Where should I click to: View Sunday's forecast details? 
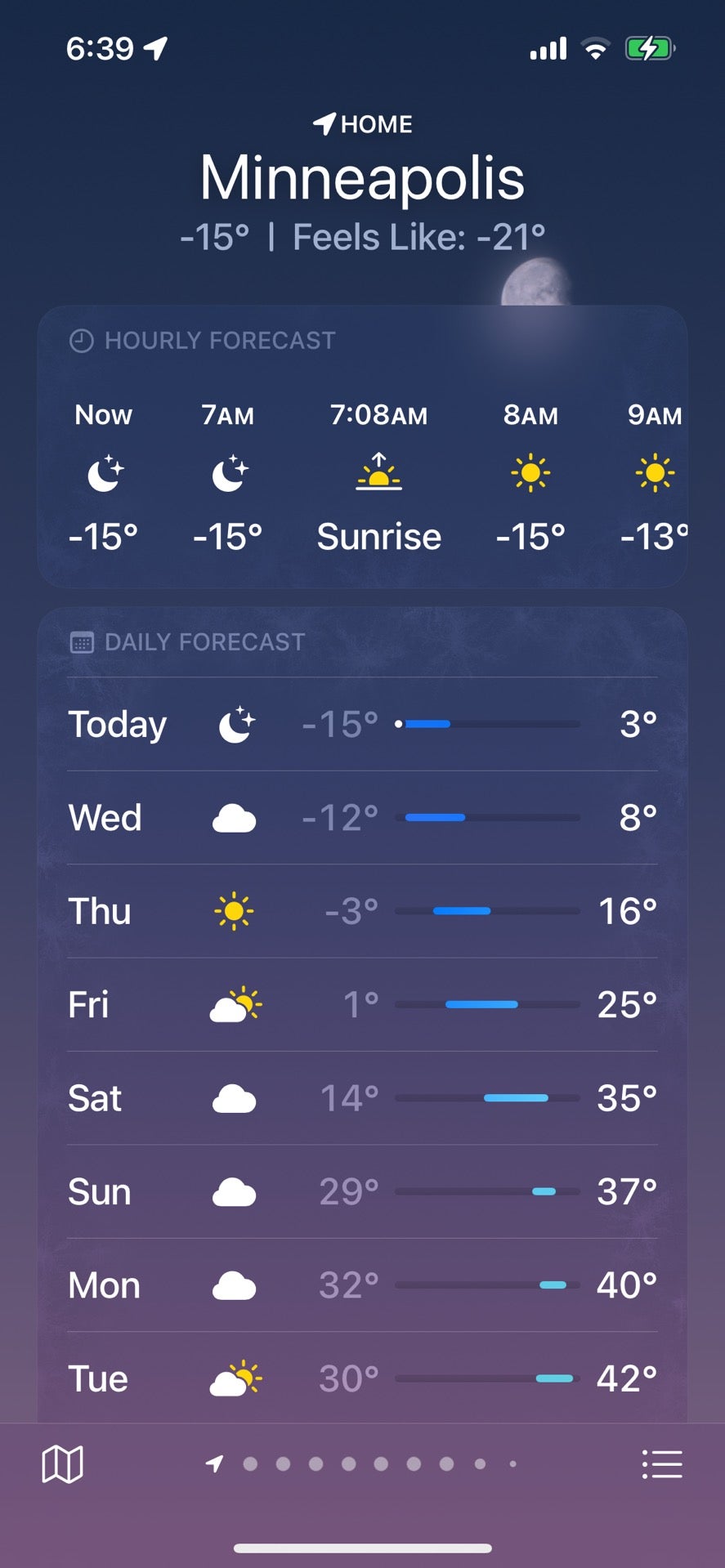pyautogui.click(x=362, y=1191)
